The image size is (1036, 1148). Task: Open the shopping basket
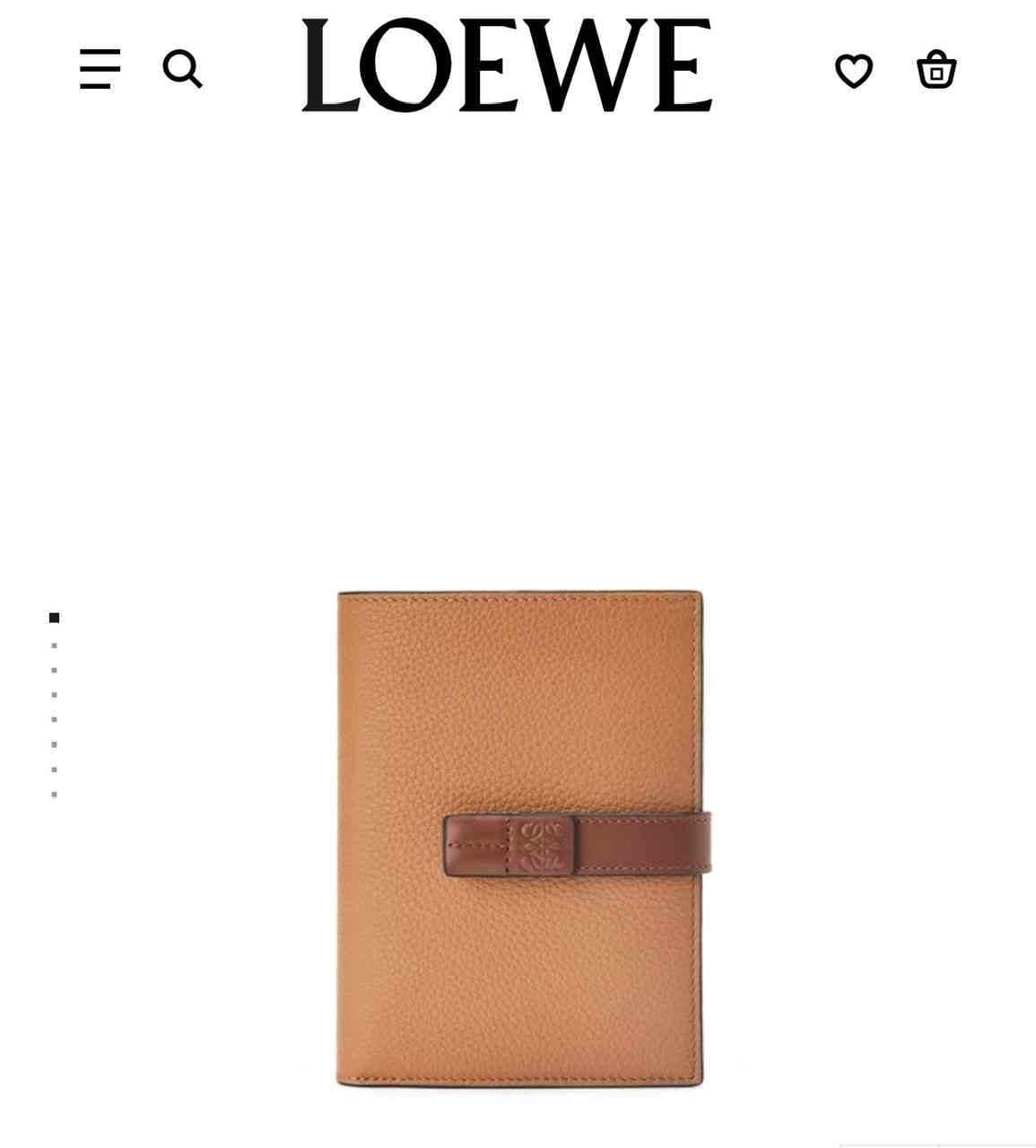pyautogui.click(x=936, y=69)
